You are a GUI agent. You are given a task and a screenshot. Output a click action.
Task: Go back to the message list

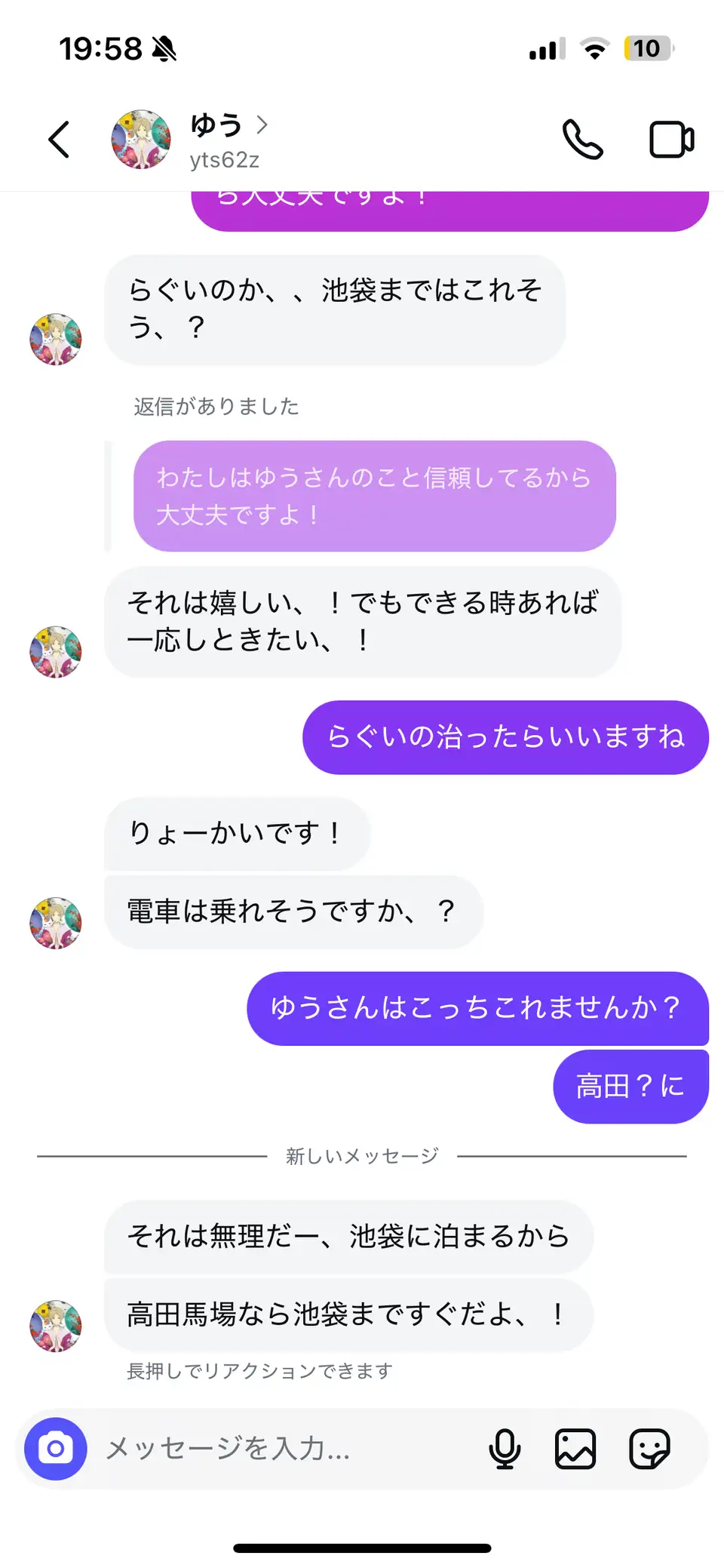[59, 140]
